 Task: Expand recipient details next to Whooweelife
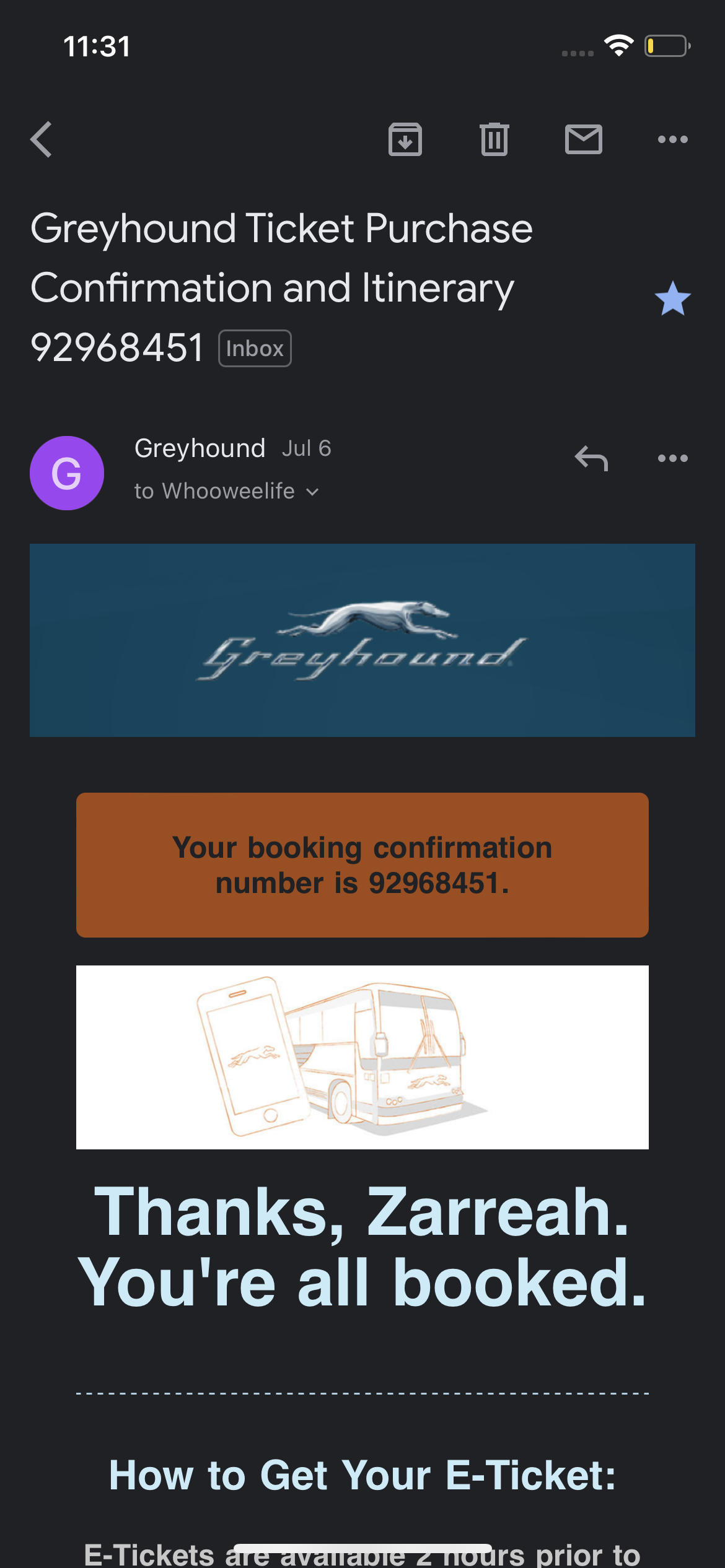pos(313,492)
